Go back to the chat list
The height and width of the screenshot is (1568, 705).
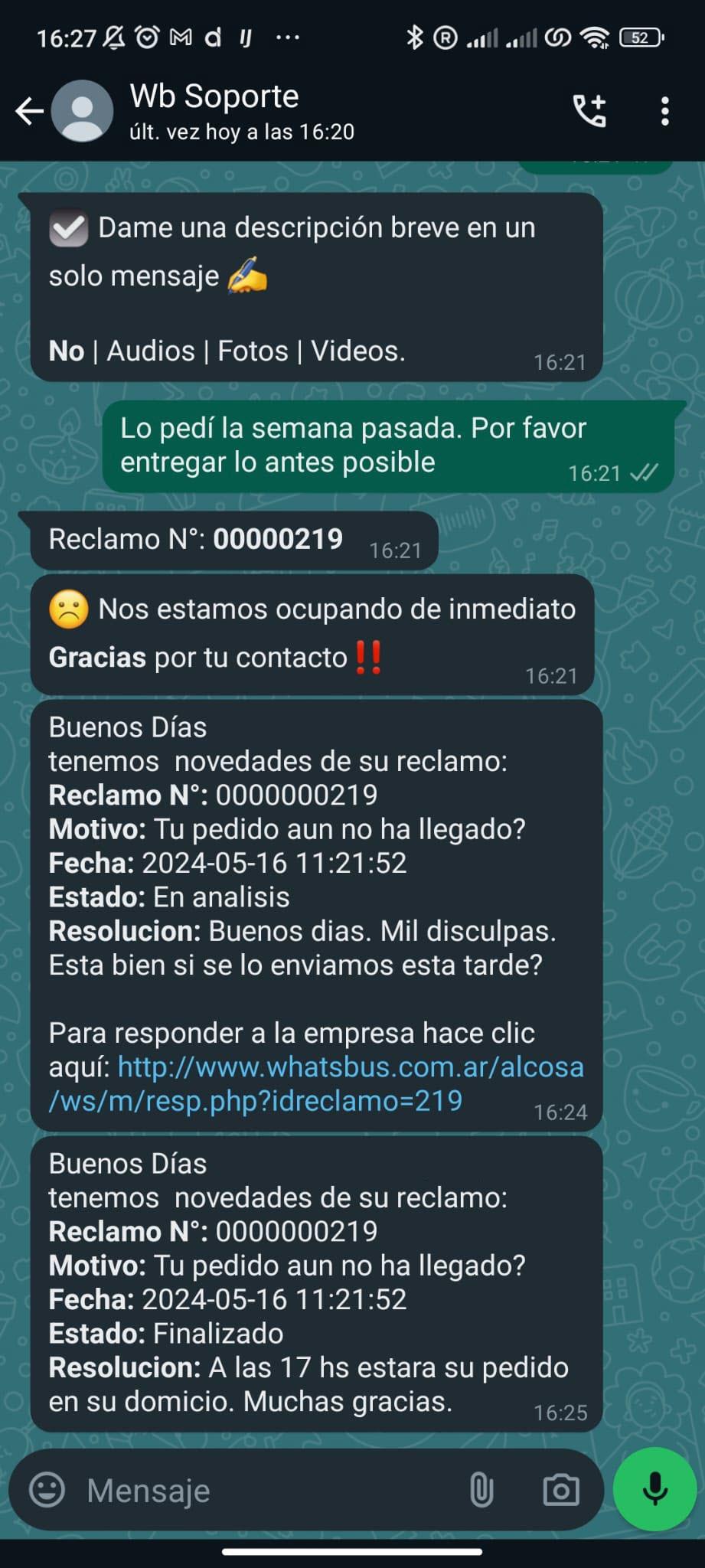click(x=30, y=111)
